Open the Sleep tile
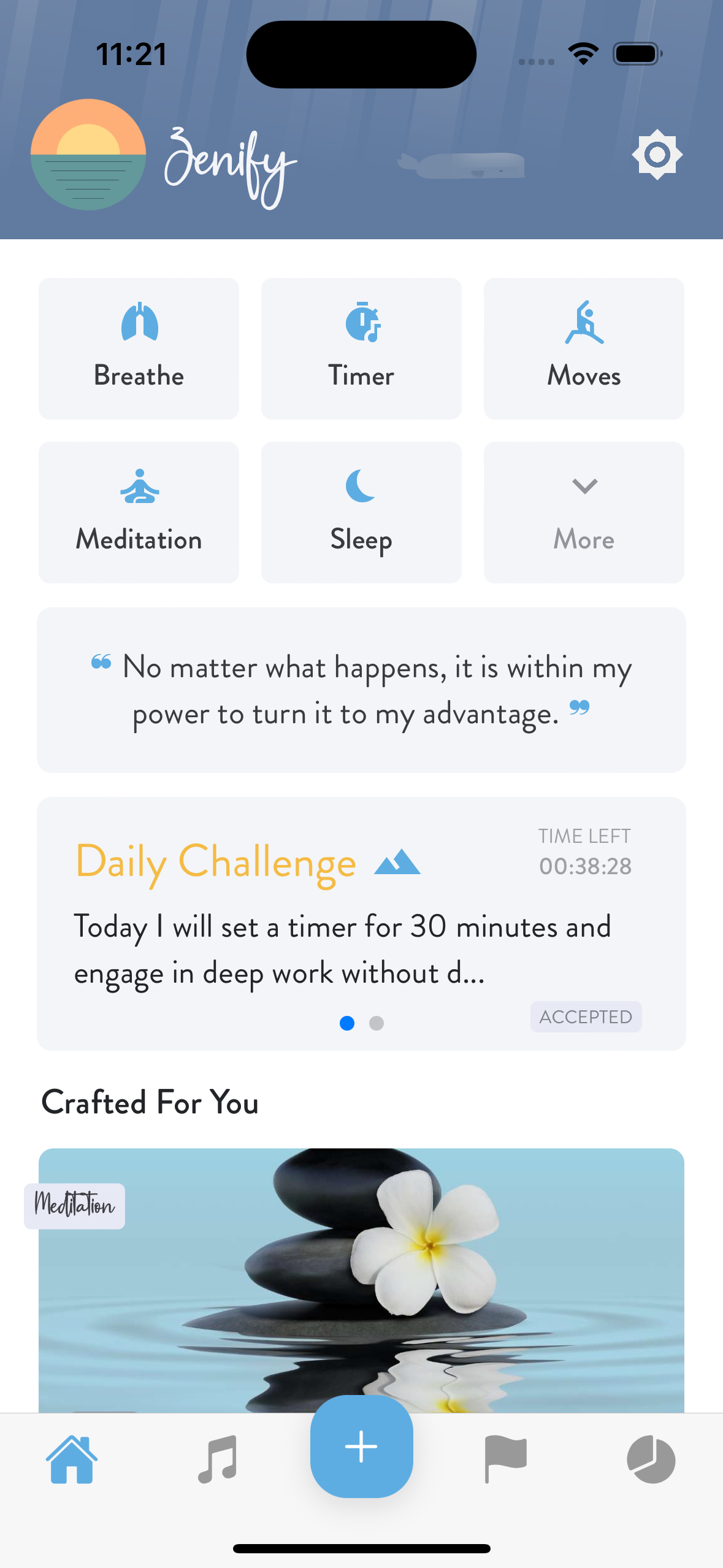Screen dimensions: 723x1568 point(361,512)
